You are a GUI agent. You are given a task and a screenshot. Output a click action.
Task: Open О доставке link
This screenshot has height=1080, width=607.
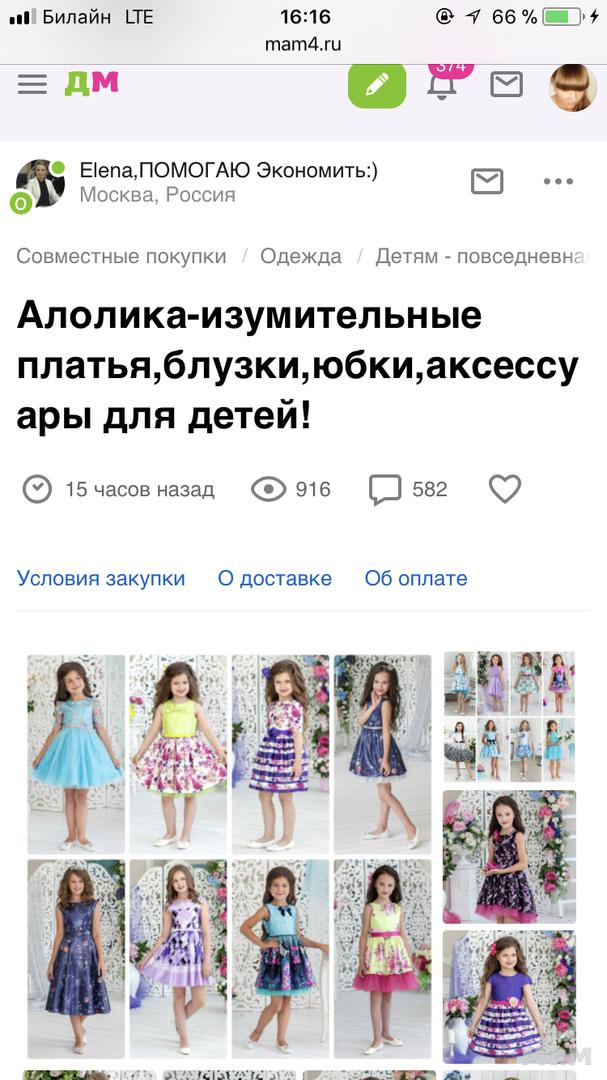[274, 578]
